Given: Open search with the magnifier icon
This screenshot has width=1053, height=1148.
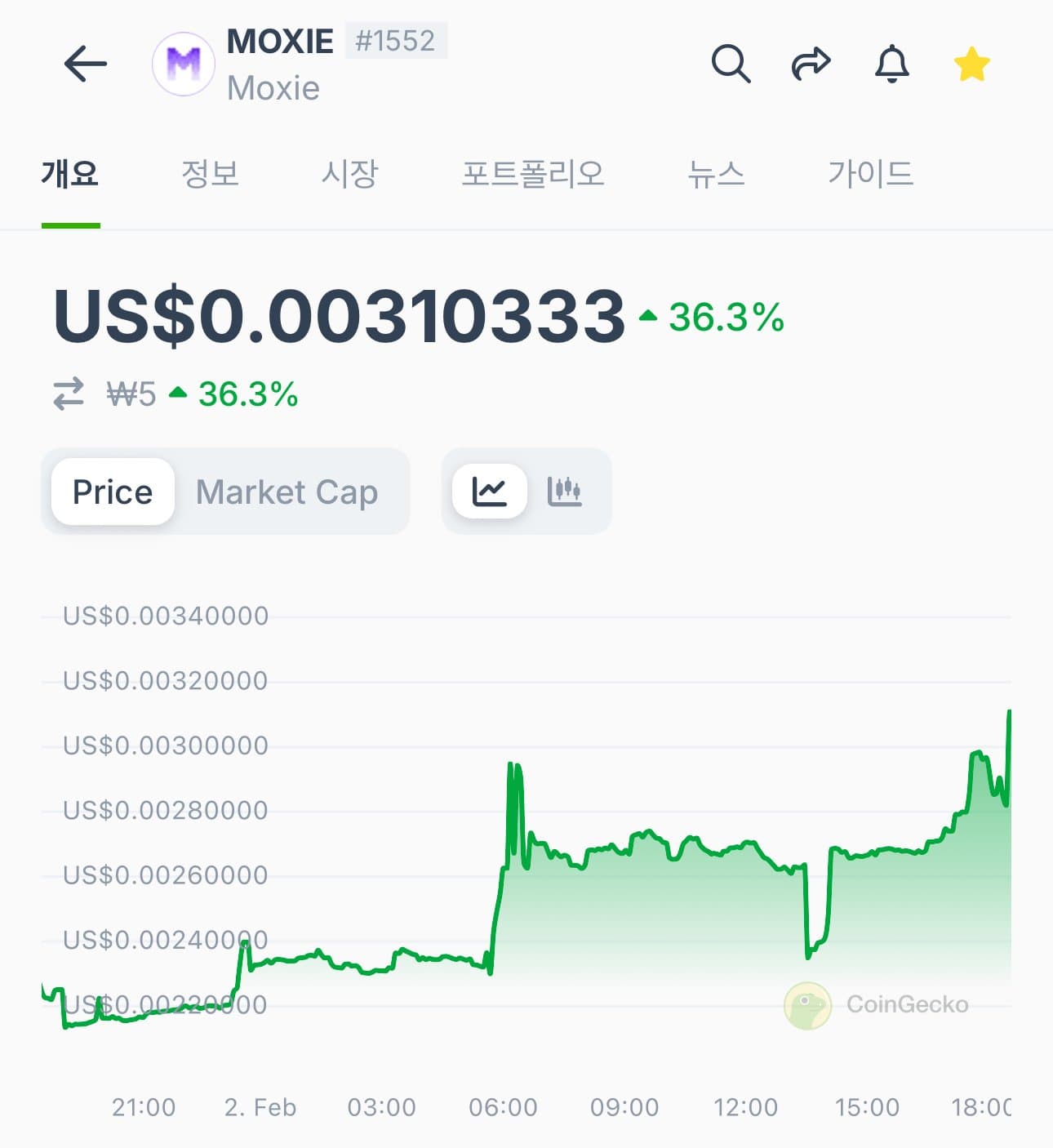Looking at the screenshot, I should pyautogui.click(x=731, y=64).
